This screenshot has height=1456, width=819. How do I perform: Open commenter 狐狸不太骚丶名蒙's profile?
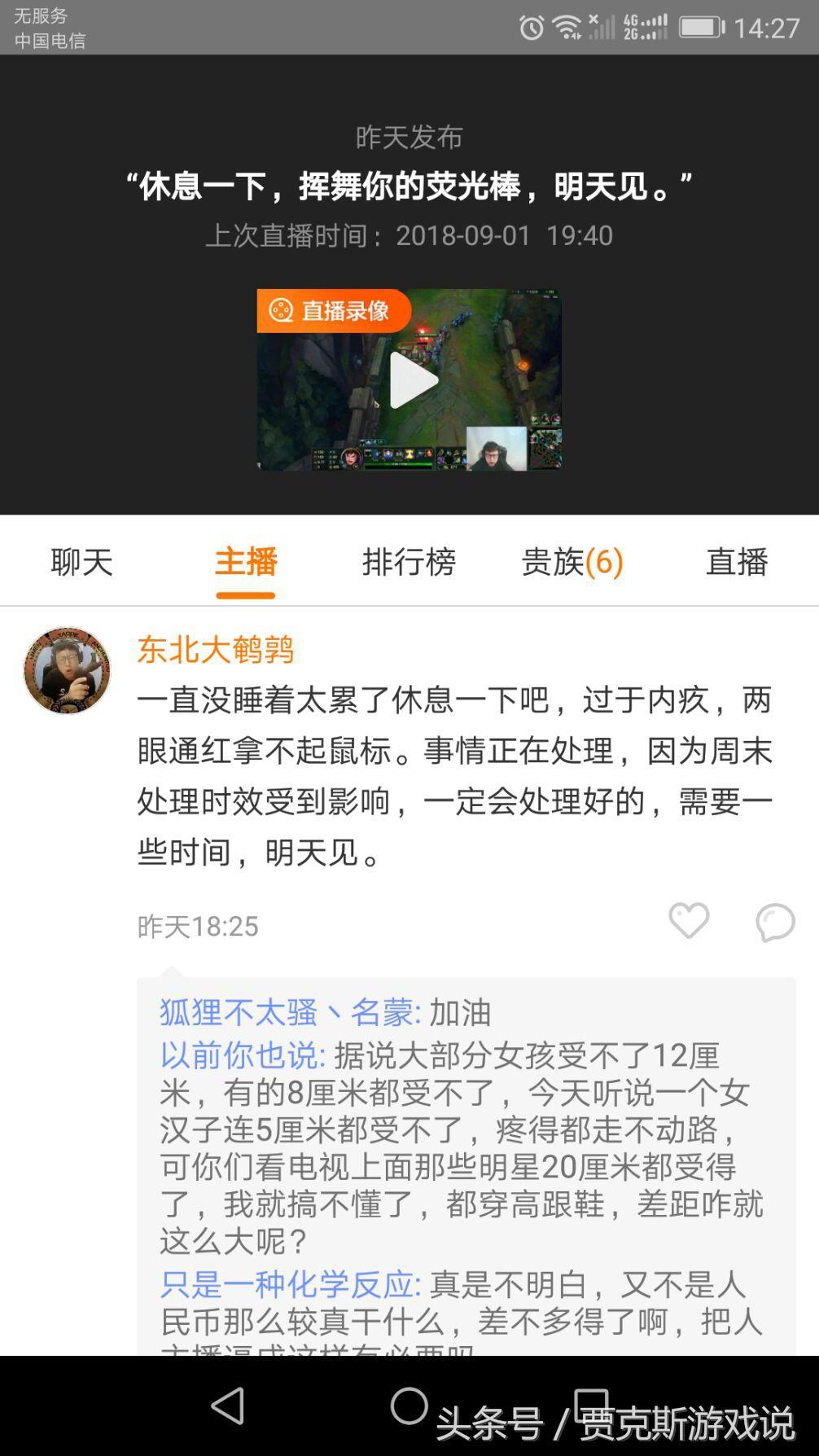pos(289,1012)
